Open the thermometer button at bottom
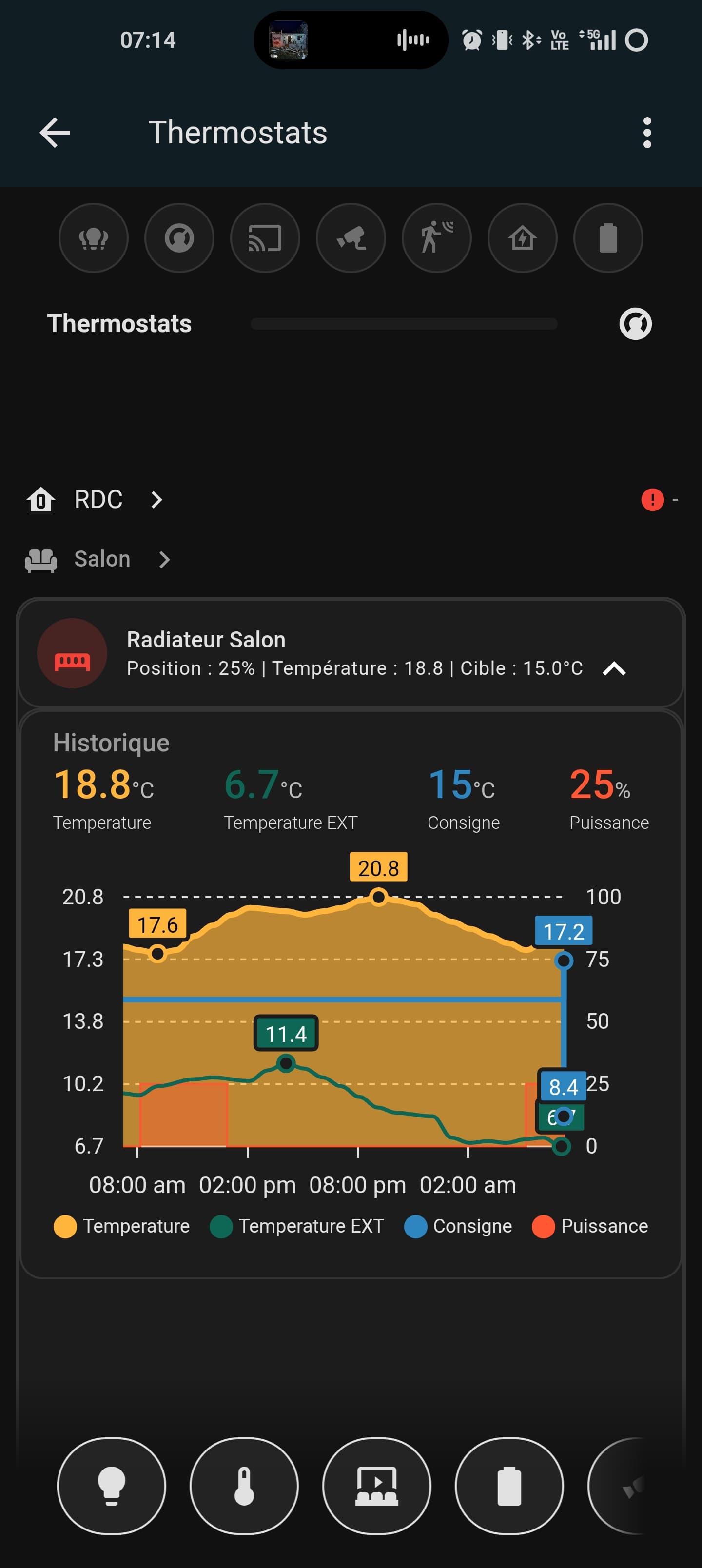 pyautogui.click(x=244, y=1486)
